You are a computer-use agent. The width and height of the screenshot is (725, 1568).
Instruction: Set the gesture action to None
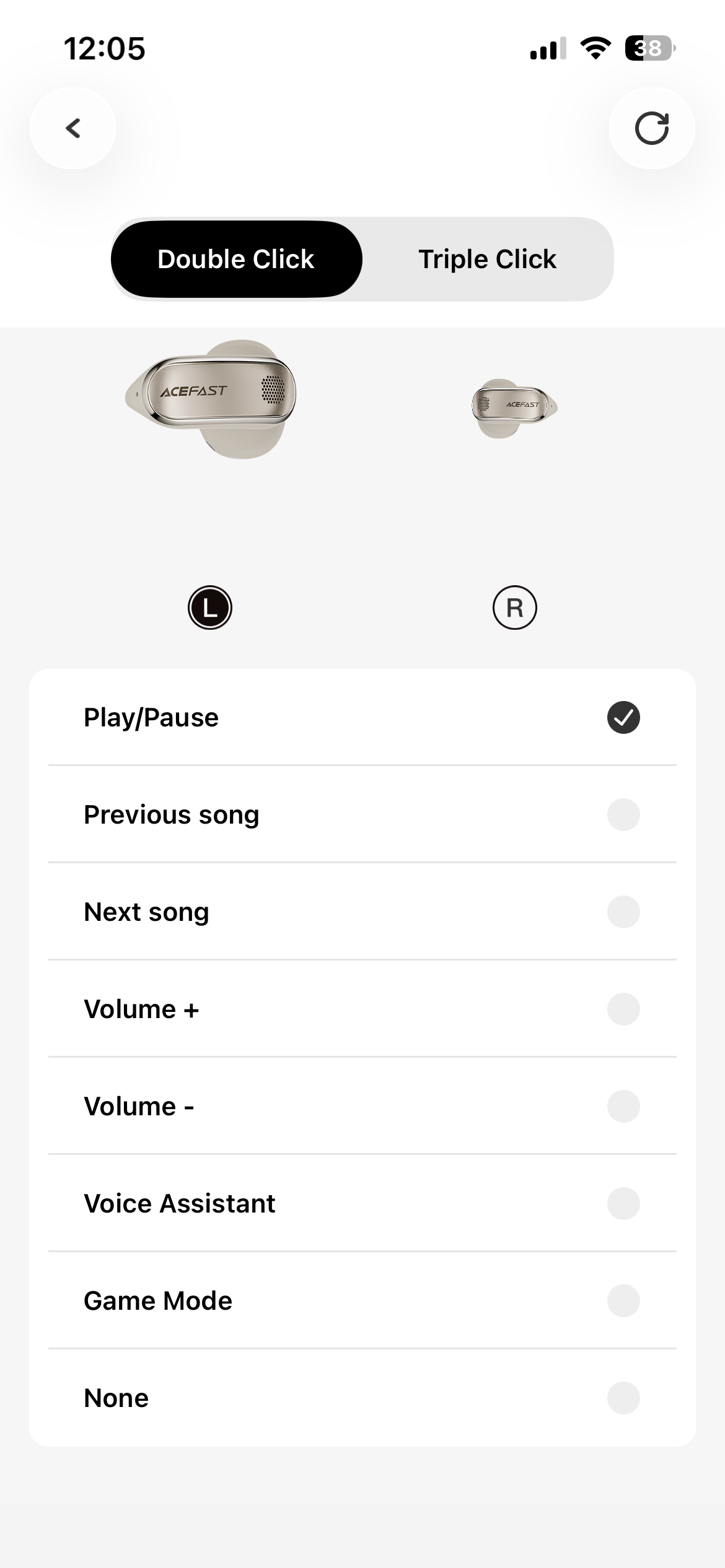click(362, 1398)
